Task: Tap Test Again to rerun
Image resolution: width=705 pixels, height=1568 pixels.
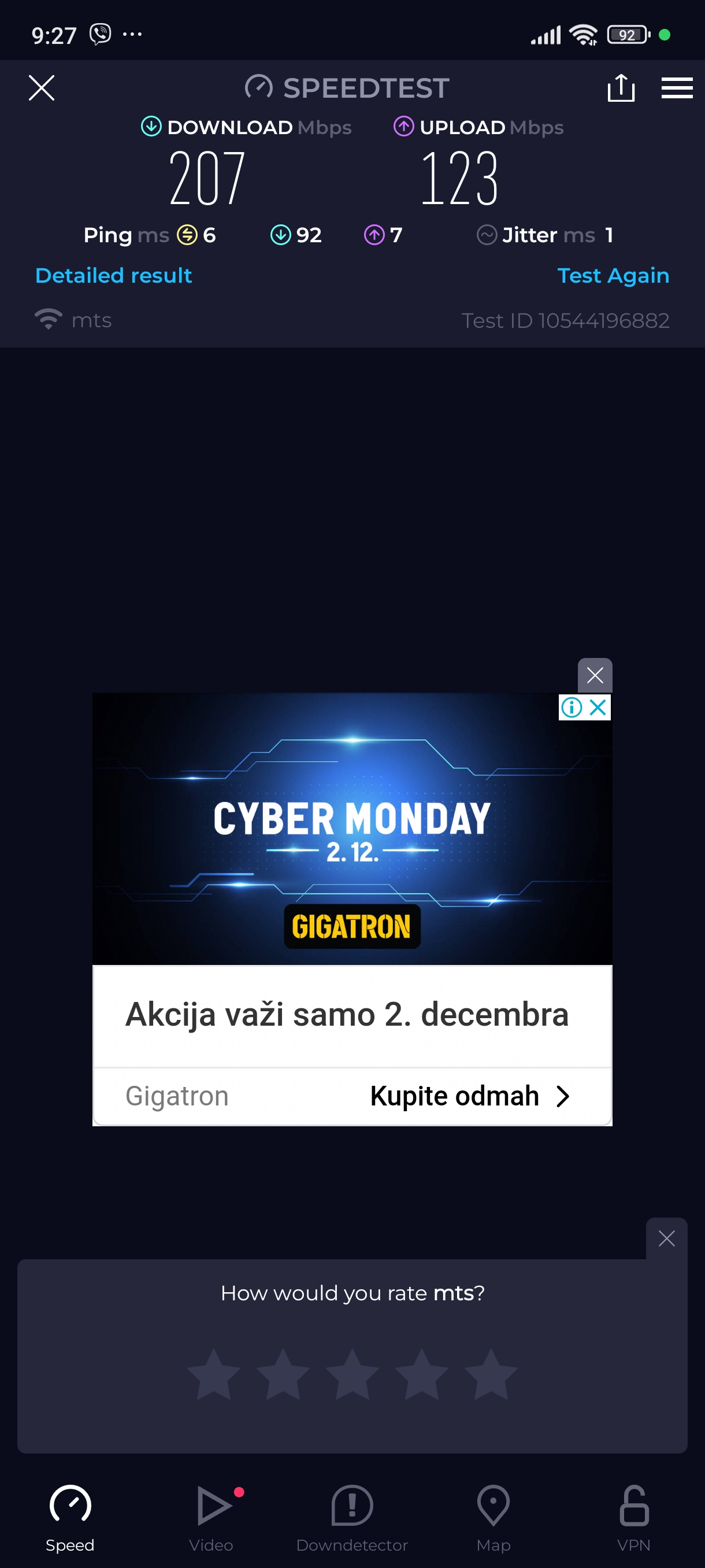Action: (x=613, y=276)
